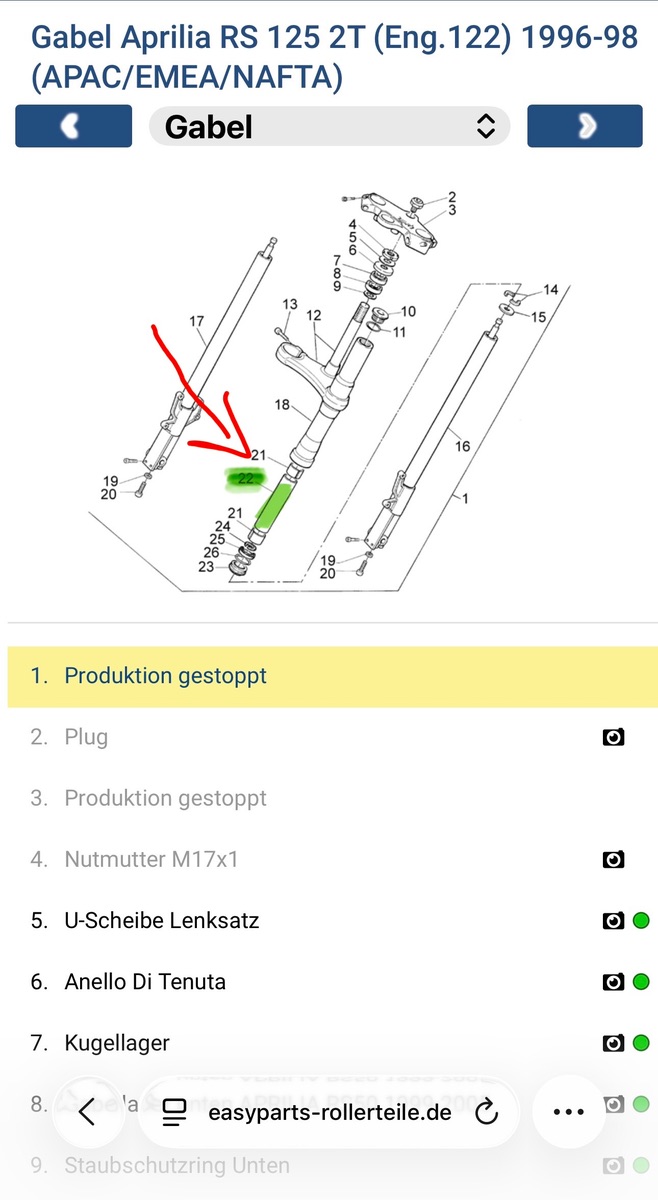
Task: Go to the next diagram with right arrow
Action: pyautogui.click(x=585, y=126)
